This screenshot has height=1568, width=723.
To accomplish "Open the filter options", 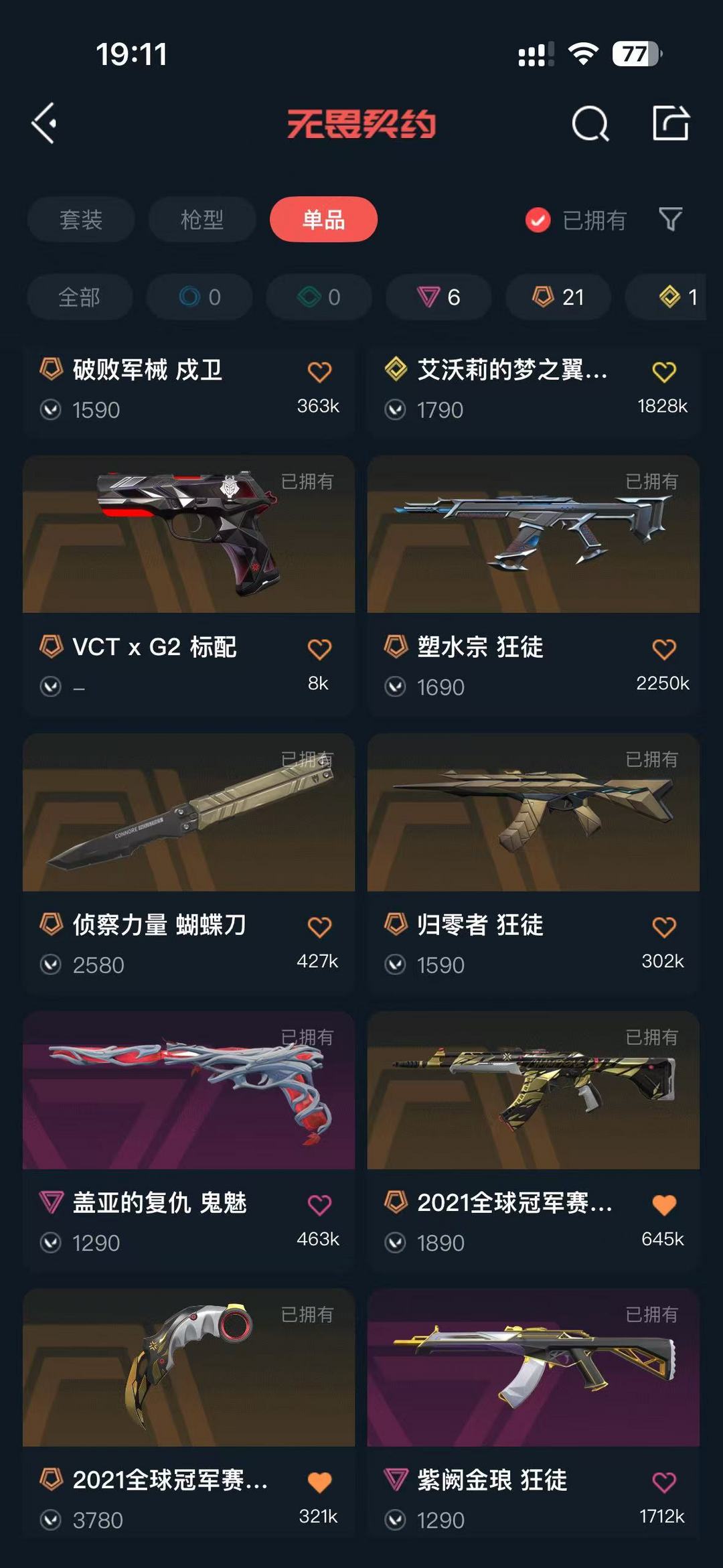I will [672, 220].
